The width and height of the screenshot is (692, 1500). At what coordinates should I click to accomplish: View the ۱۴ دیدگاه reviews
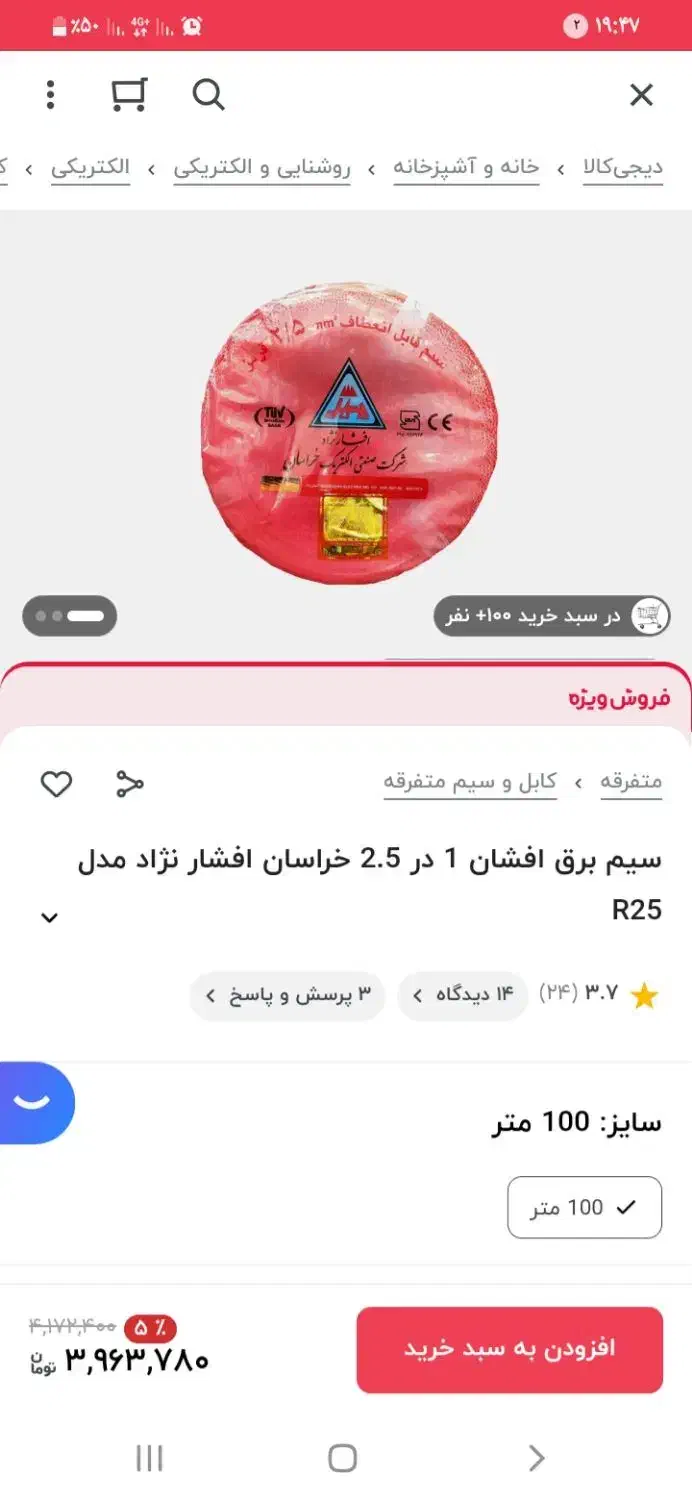coord(462,995)
